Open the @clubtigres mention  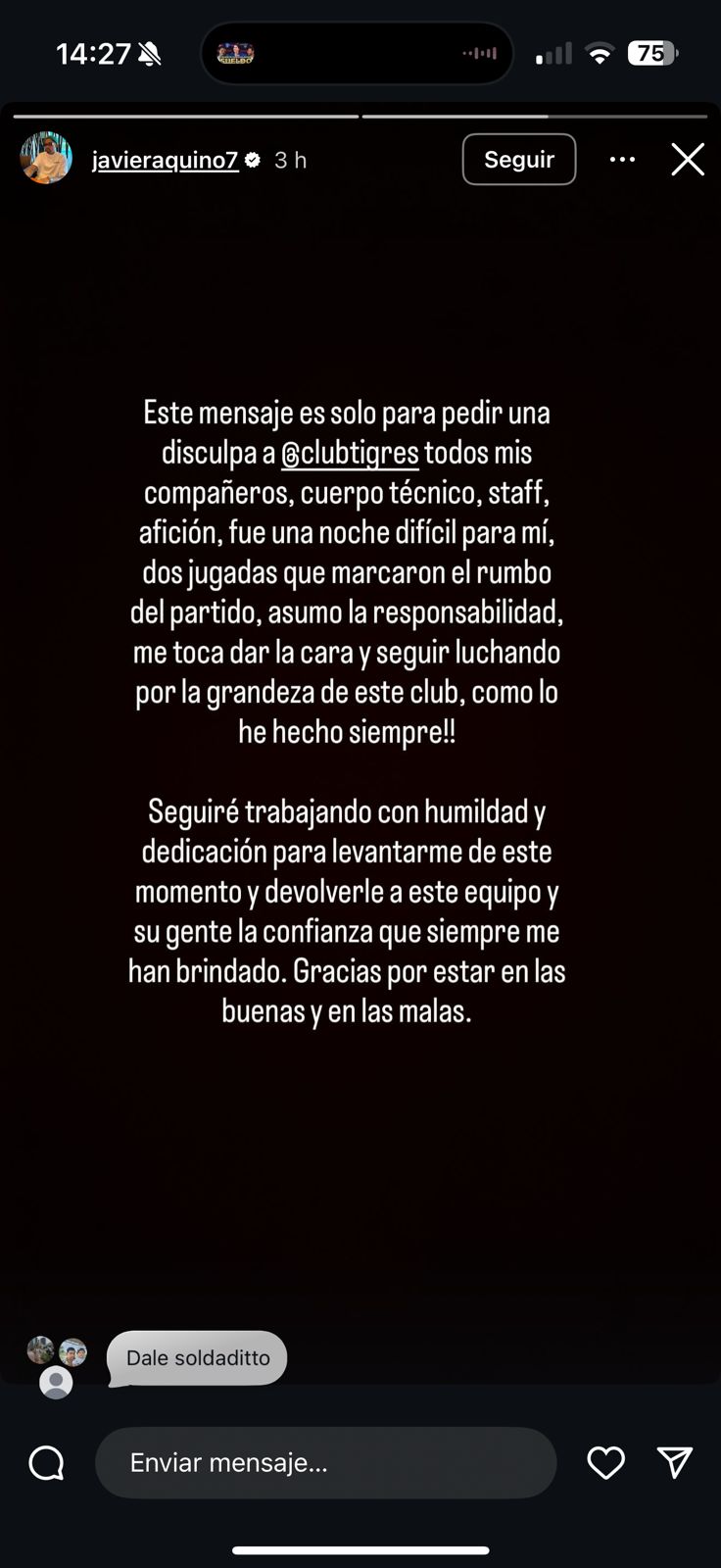coord(350,454)
